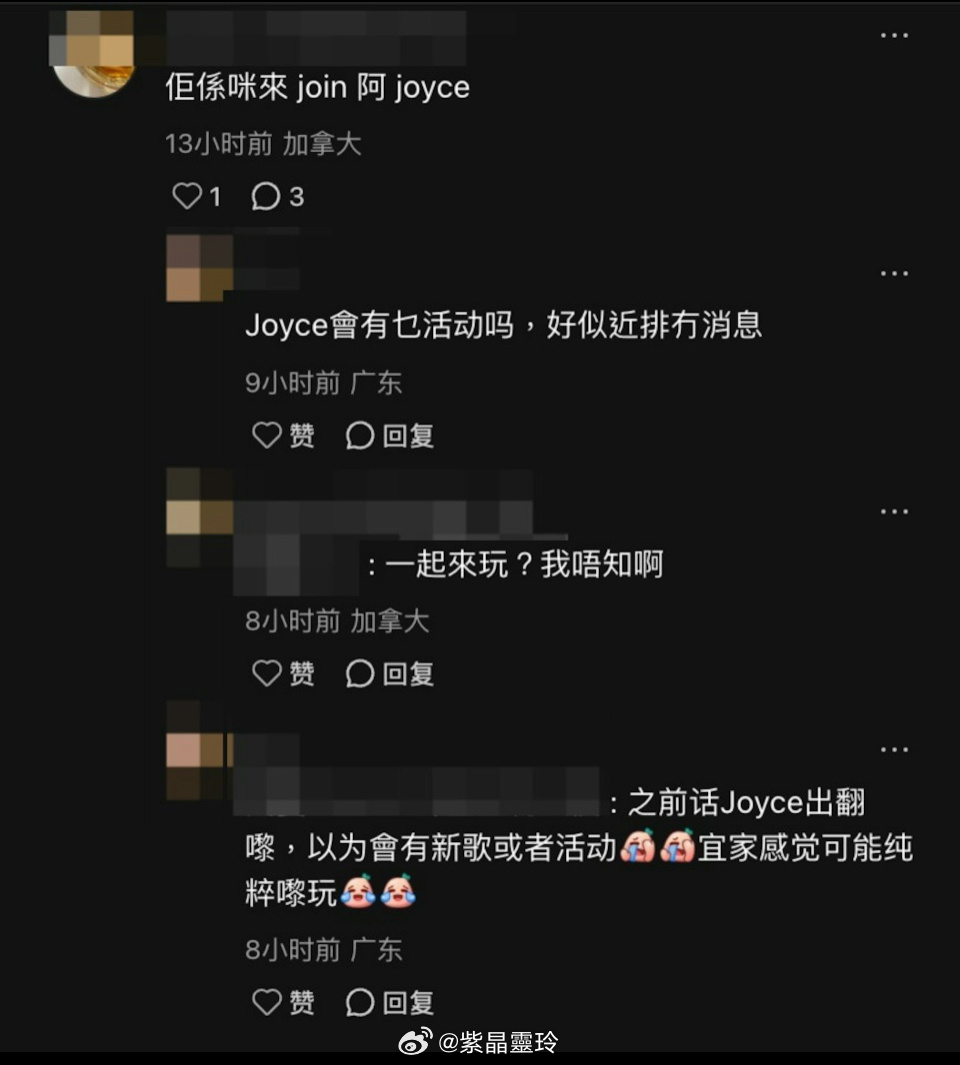Open the 3 replies on the joyce comment
960x1065 pixels.
(266, 197)
